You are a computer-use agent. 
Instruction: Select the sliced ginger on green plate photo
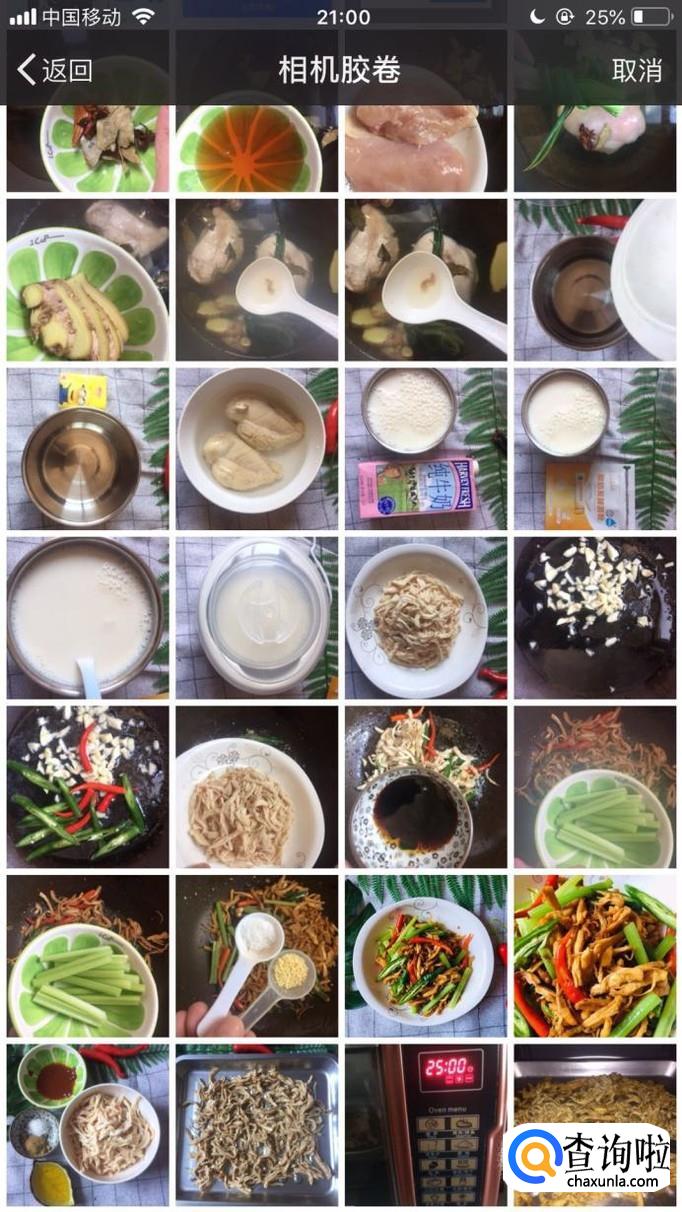pos(87,280)
